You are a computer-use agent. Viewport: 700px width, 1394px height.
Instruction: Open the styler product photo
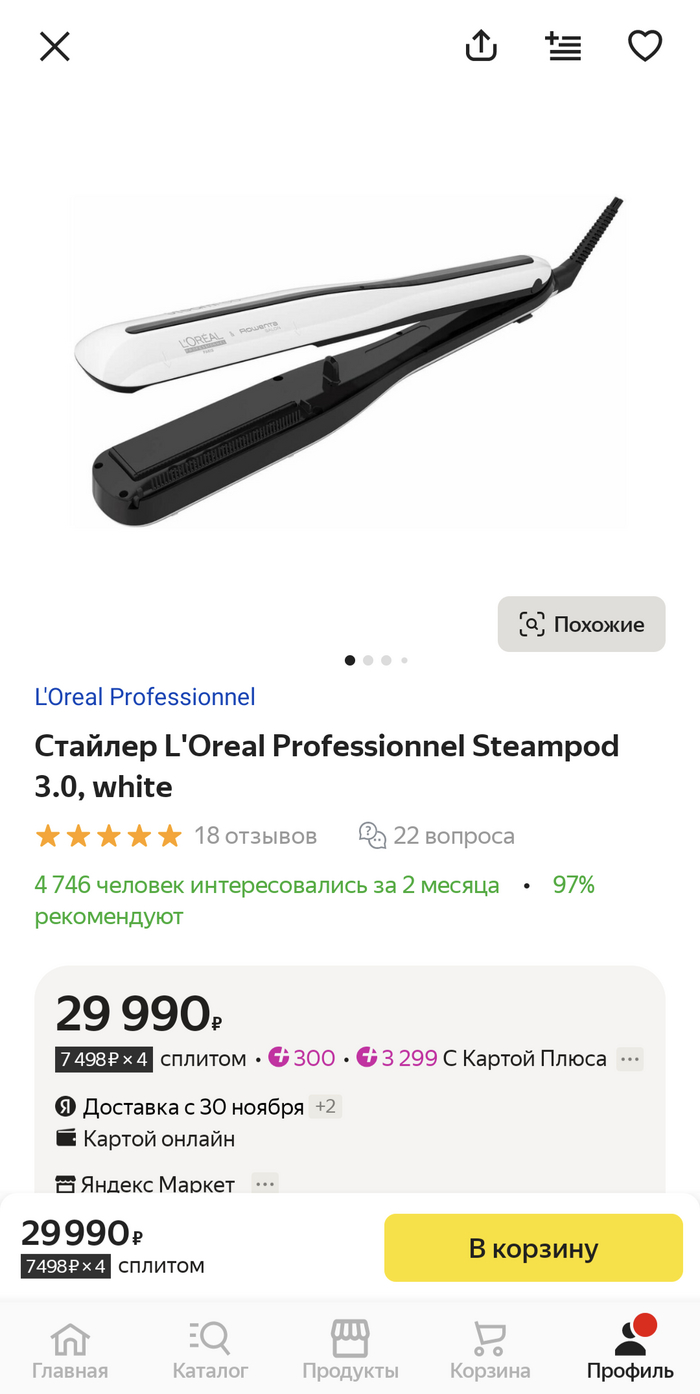tap(349, 360)
